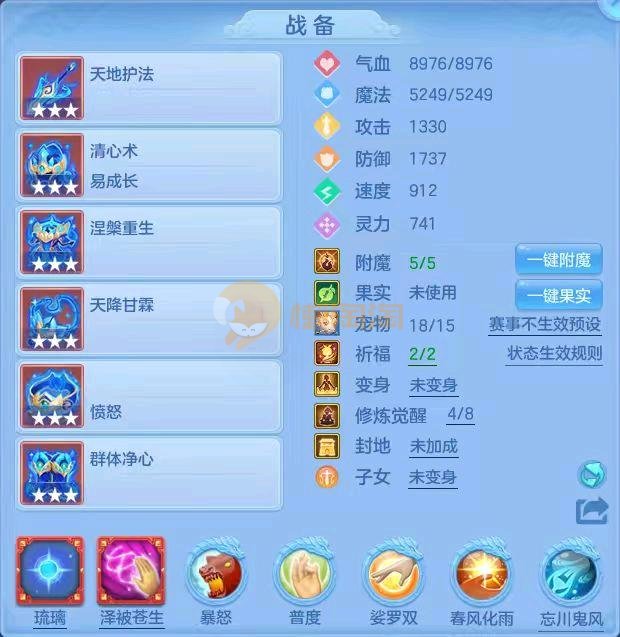Open the 赛事不生效预设 link

[x=544, y=325]
